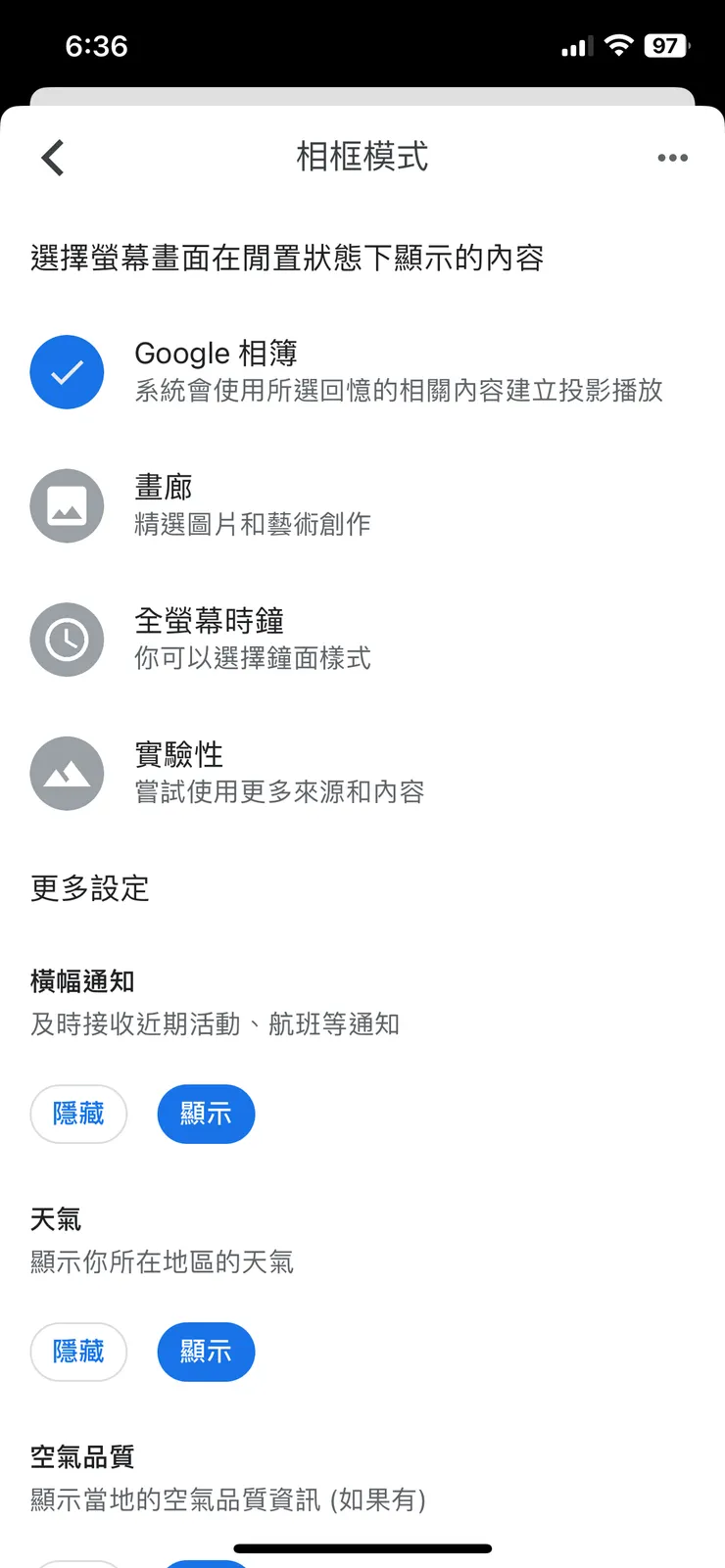725x1568 pixels.
Task: Tap the 顯示 button under 空氣品質
Action: click(x=206, y=1562)
